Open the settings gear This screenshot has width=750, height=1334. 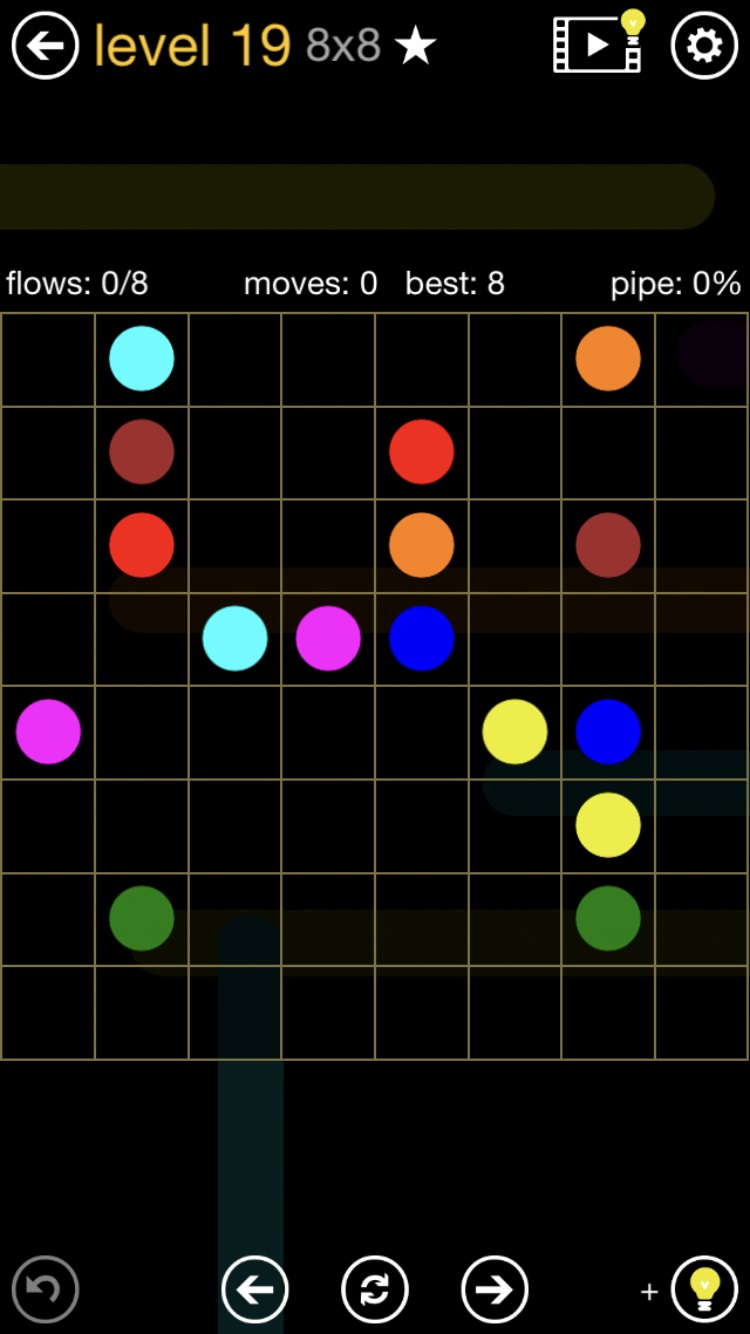(x=704, y=45)
